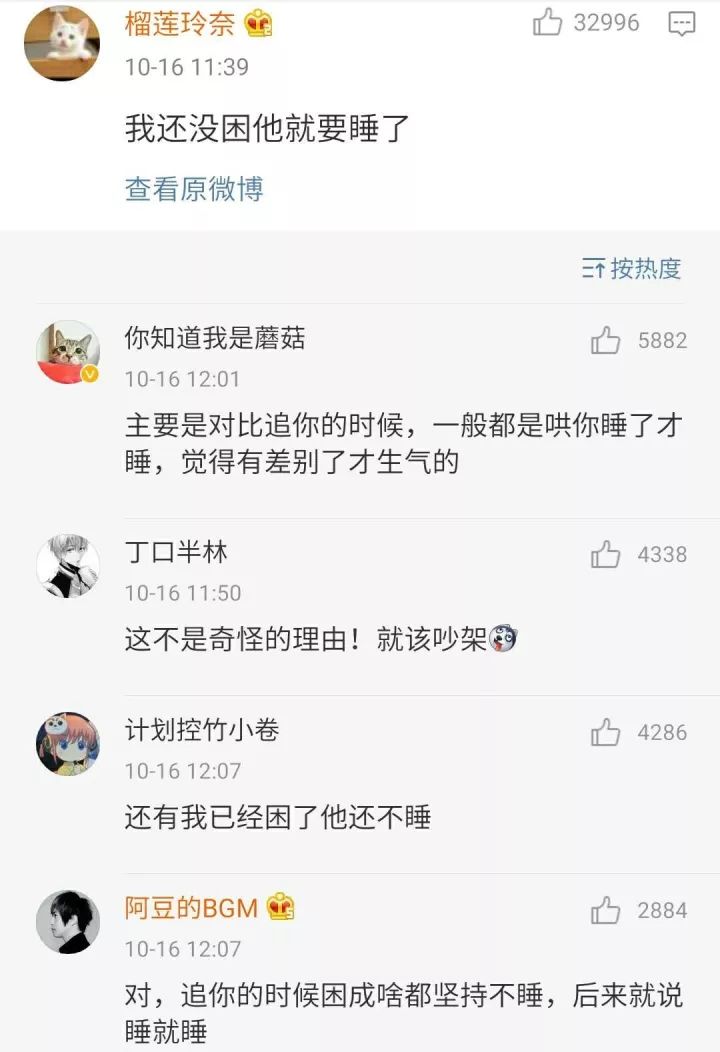Like 计划控竹小卷's reply
720x1052 pixels.
[x=606, y=733]
